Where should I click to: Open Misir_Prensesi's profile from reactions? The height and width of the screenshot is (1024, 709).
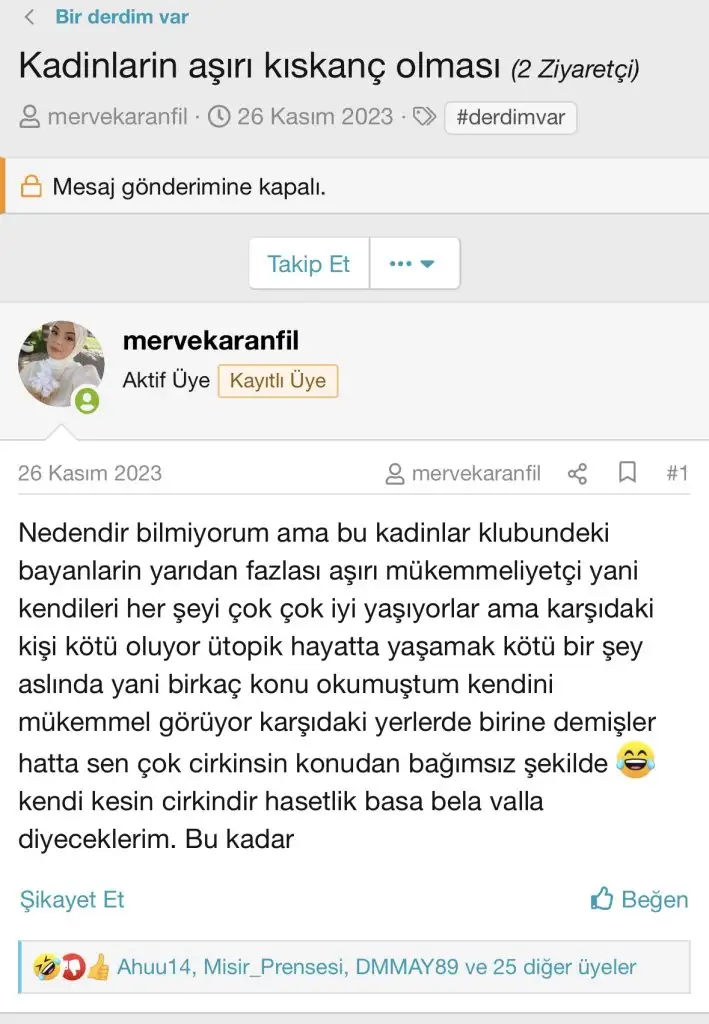pyautogui.click(x=272, y=967)
